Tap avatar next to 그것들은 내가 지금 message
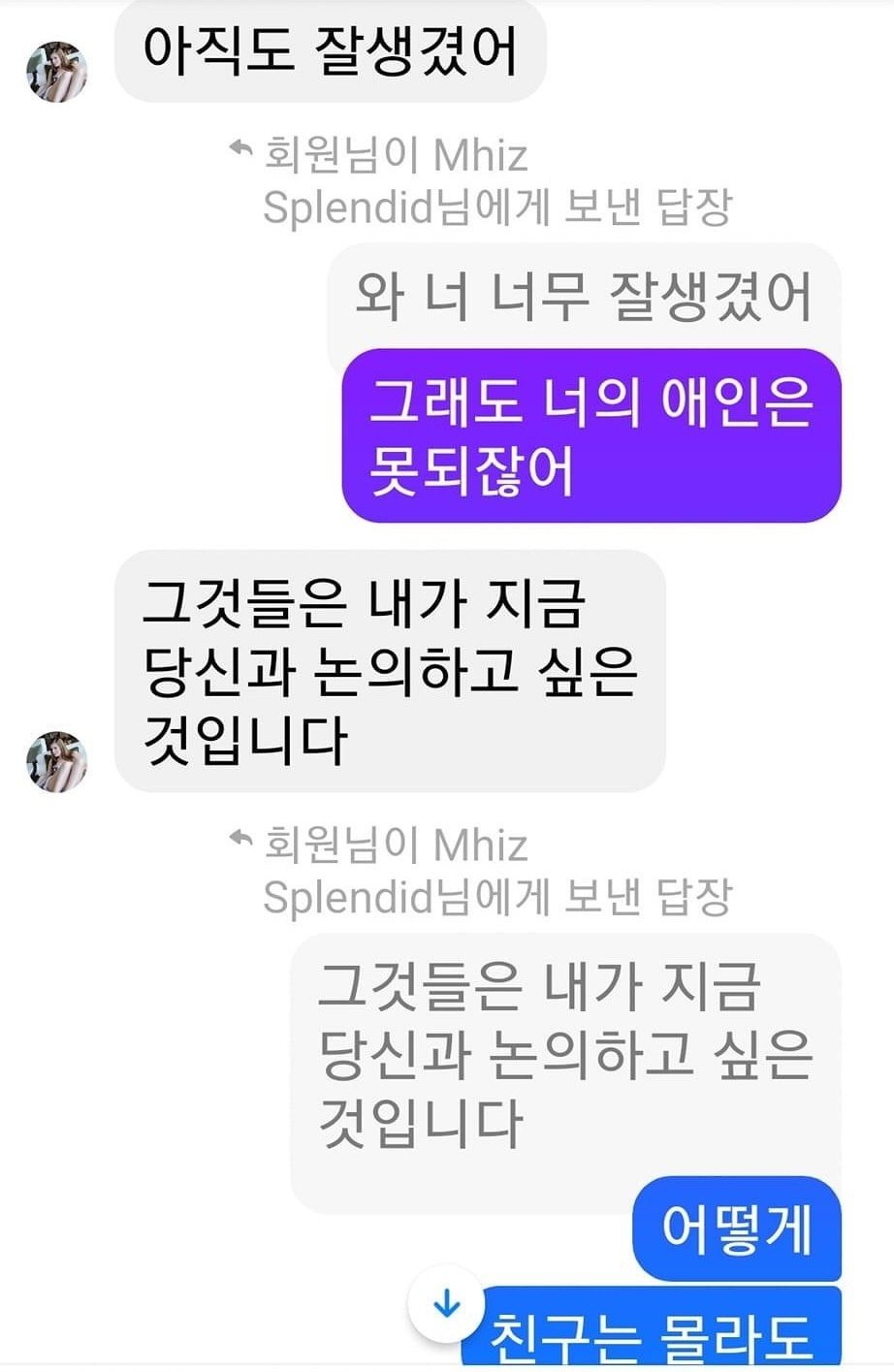The width and height of the screenshot is (894, 1372). 56,761
